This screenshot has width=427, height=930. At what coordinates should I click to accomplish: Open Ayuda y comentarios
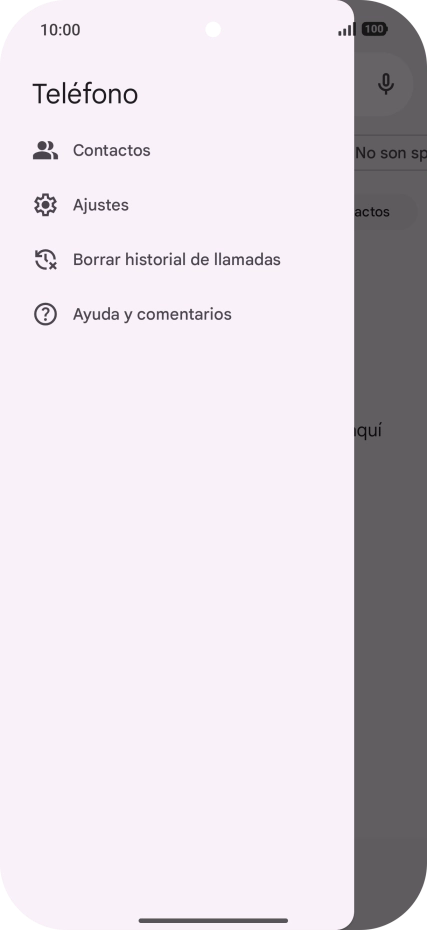pos(177,314)
